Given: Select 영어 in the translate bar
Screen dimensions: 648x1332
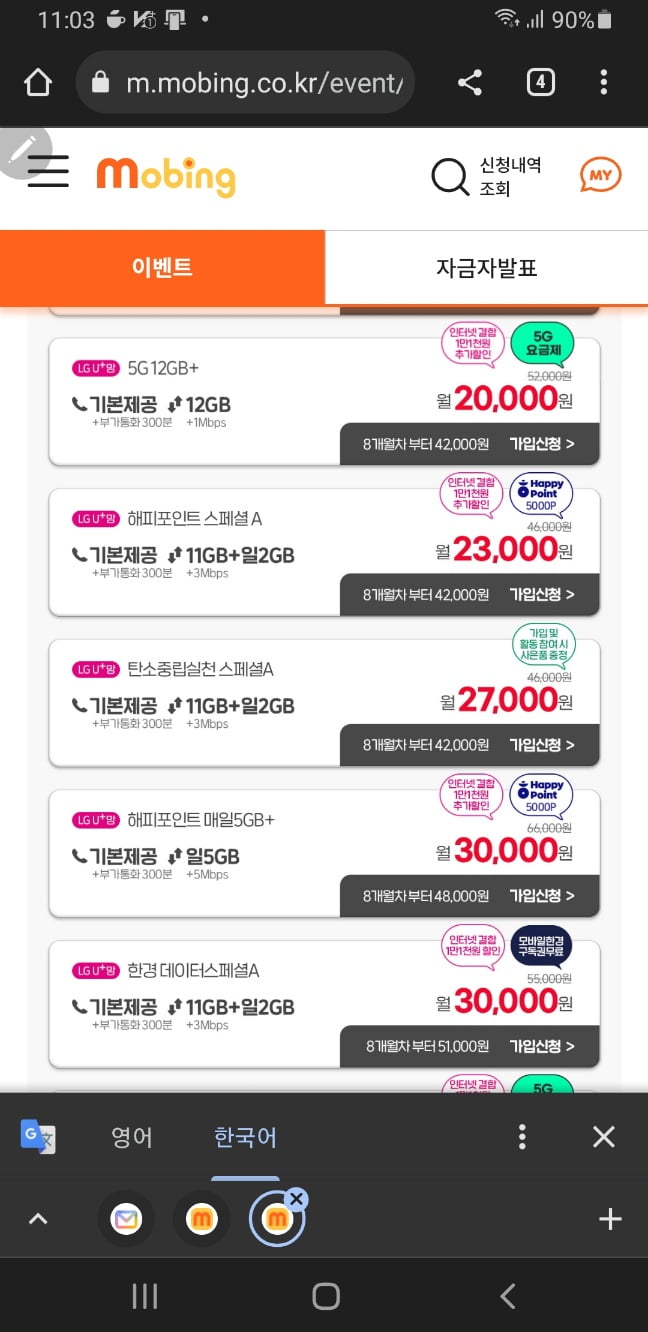Looking at the screenshot, I should click(x=131, y=1137).
